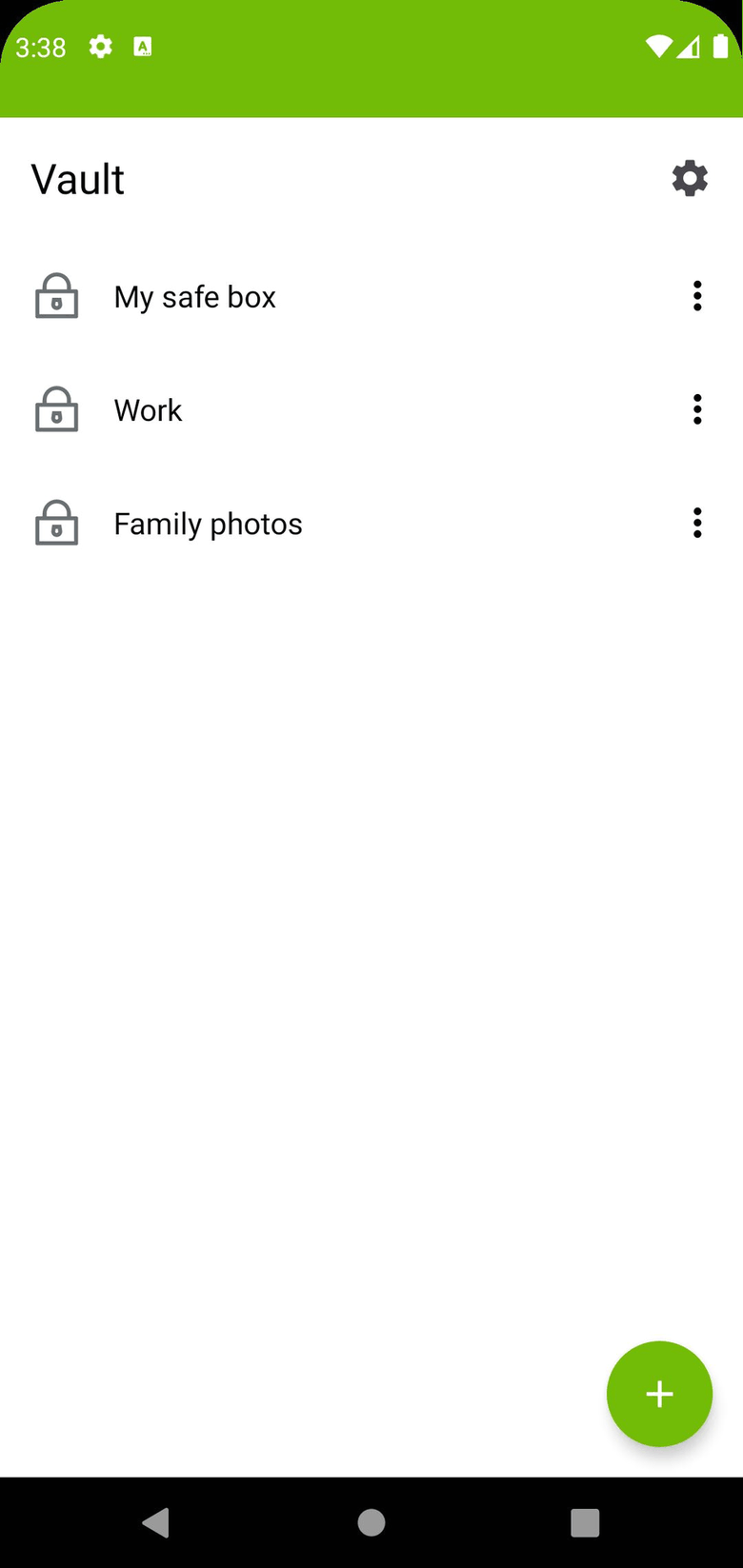Tap the cellular signal icon
Viewport: 743px width, 1568px height.
coord(690,48)
